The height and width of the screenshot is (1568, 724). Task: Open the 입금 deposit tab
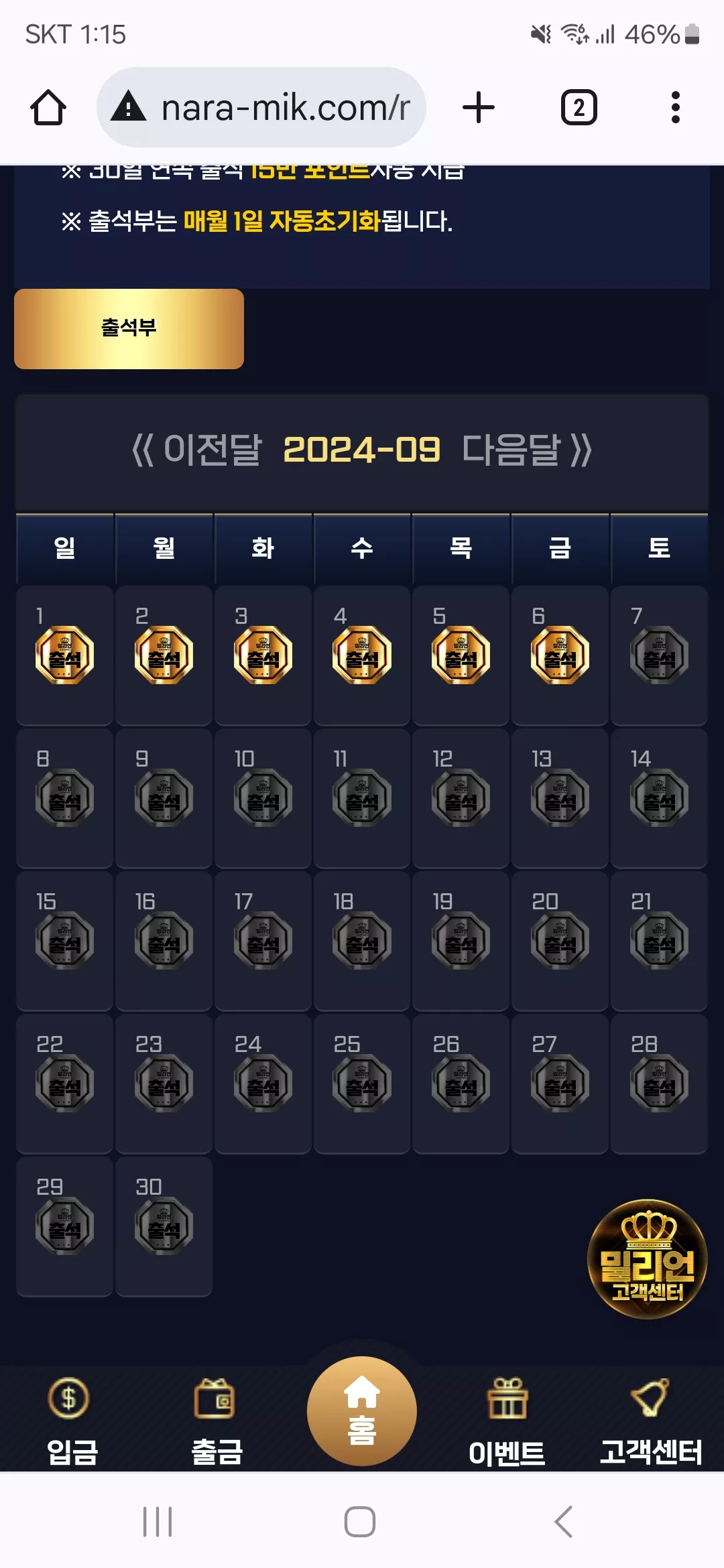coord(72,1421)
